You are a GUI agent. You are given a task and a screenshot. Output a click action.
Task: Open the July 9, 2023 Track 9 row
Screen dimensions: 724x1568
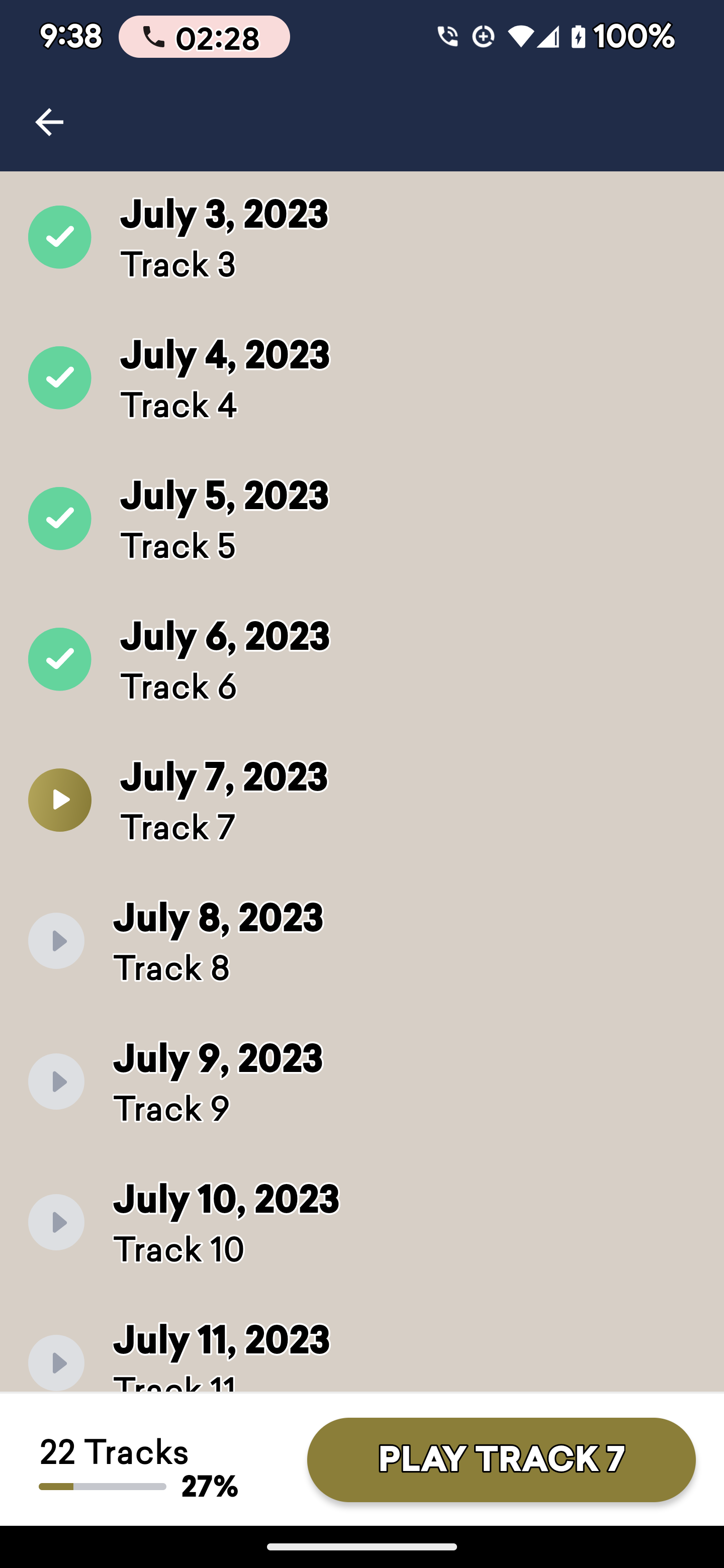(x=361, y=1082)
